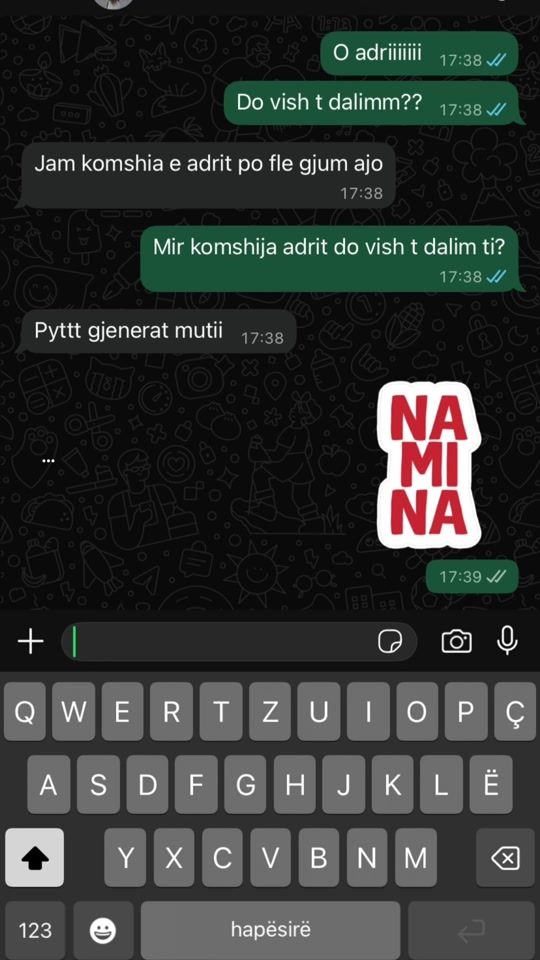Open the attachment plus menu
540x960 pixels.
[31, 642]
